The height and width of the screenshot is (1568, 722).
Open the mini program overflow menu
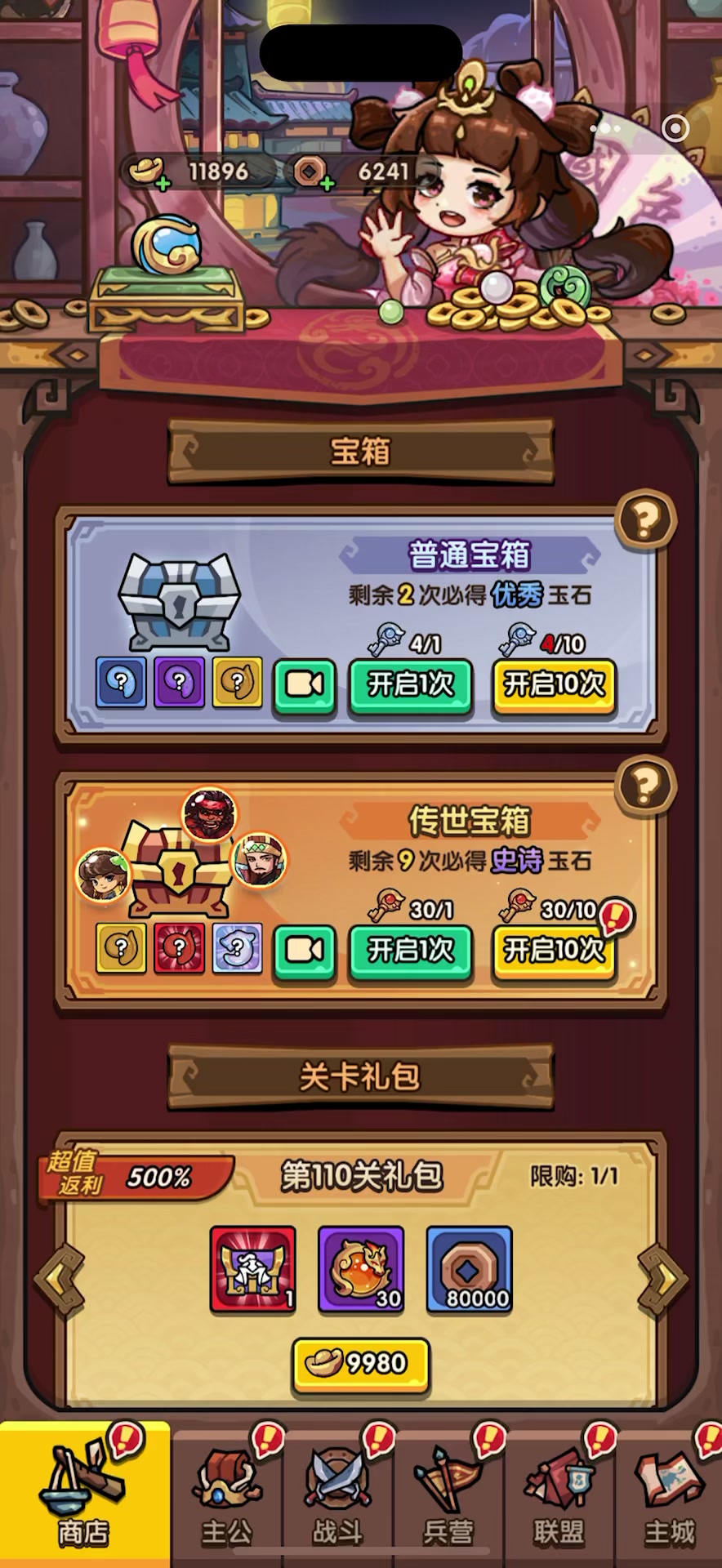[605, 128]
